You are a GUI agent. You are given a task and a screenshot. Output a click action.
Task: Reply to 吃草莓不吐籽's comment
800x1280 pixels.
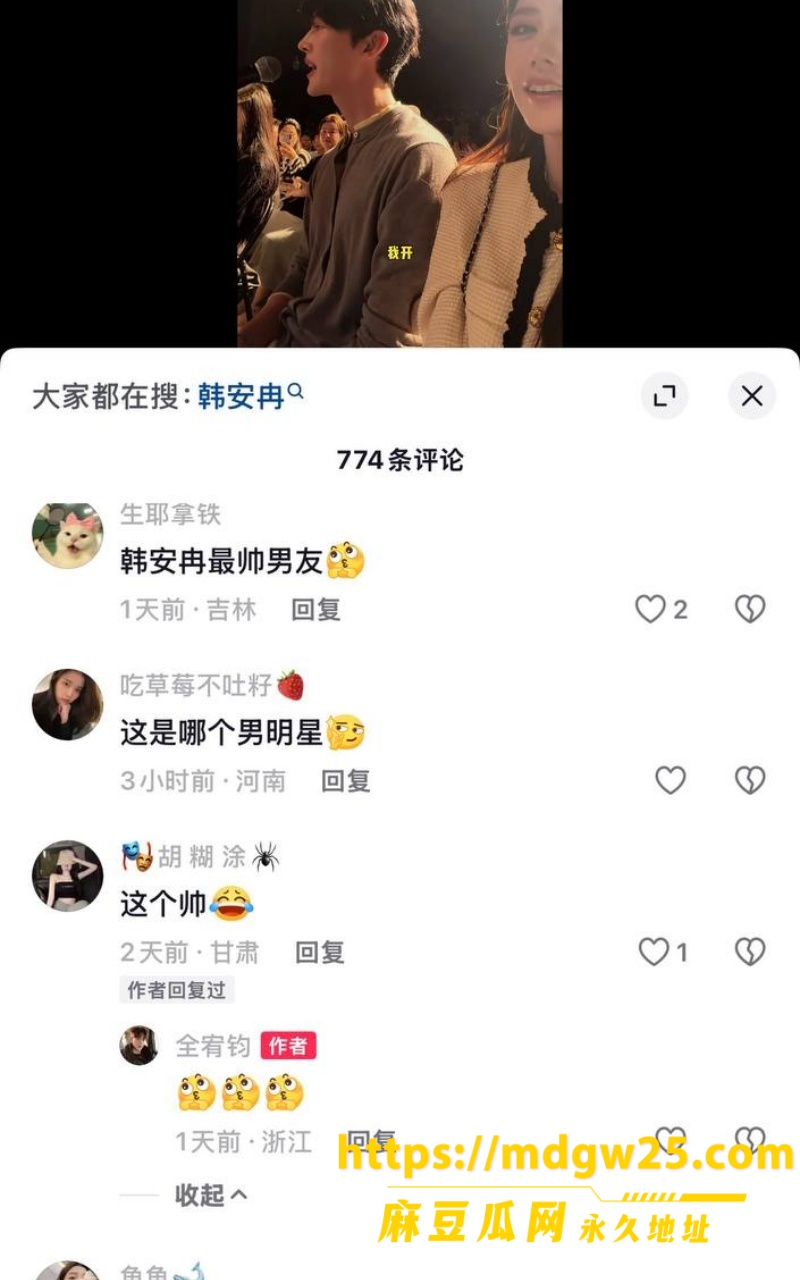(346, 780)
